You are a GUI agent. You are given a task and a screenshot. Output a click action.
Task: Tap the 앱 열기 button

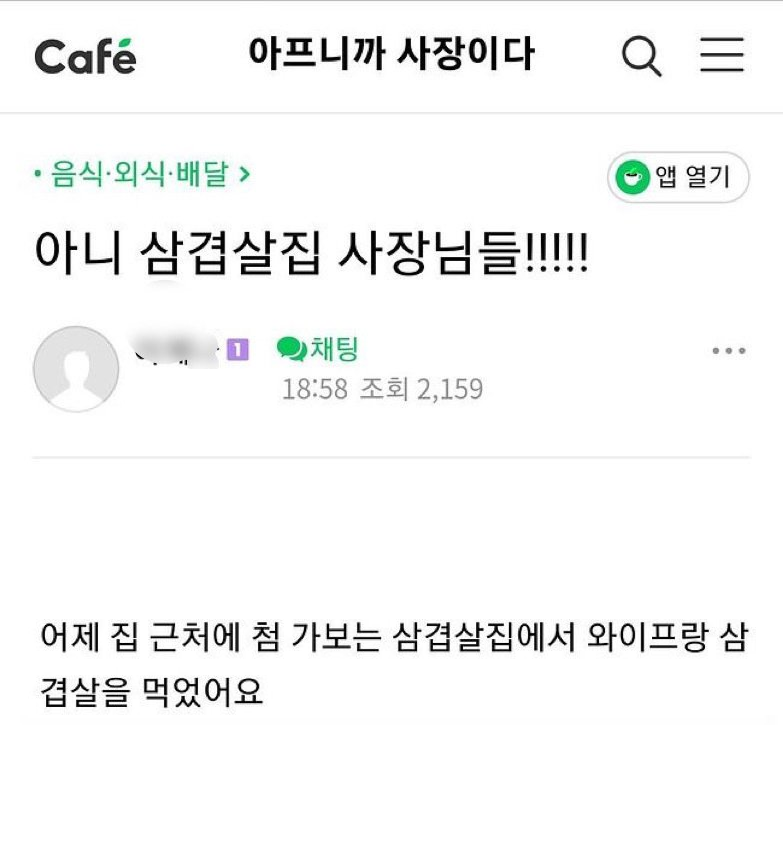click(x=678, y=178)
